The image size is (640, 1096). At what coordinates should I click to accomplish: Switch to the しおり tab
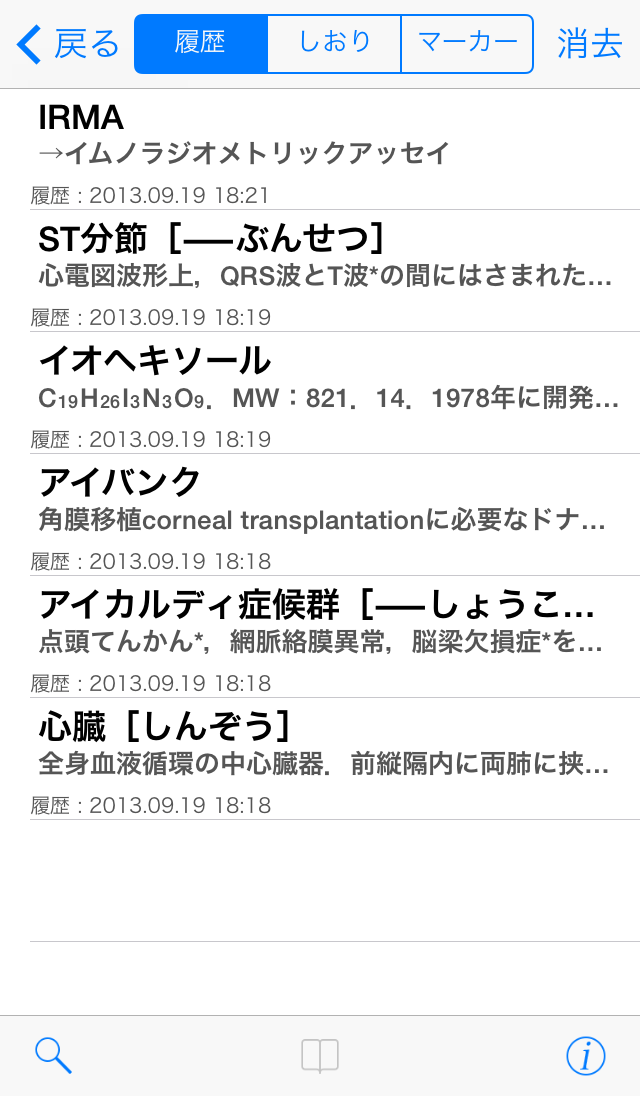point(334,44)
